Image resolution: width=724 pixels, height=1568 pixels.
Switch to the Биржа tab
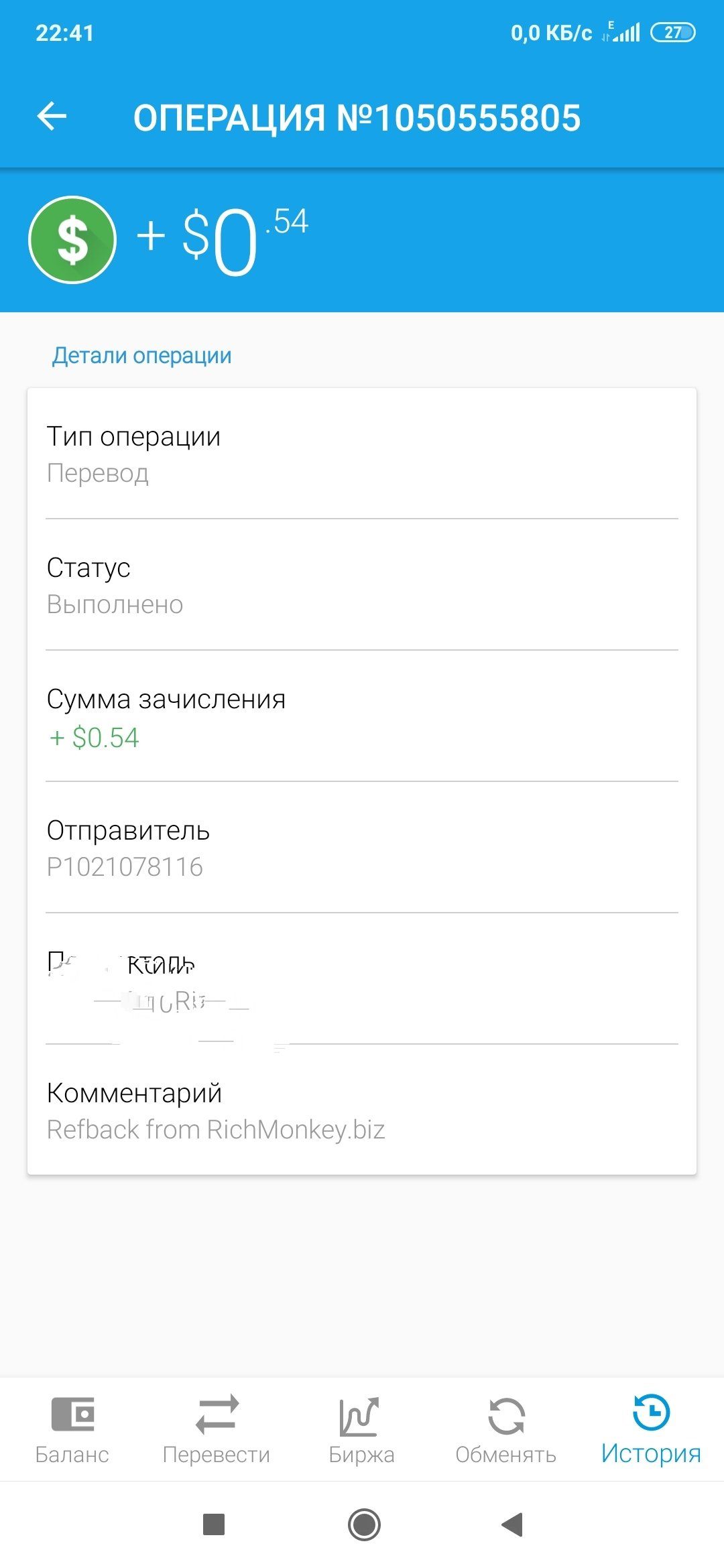tap(361, 1430)
